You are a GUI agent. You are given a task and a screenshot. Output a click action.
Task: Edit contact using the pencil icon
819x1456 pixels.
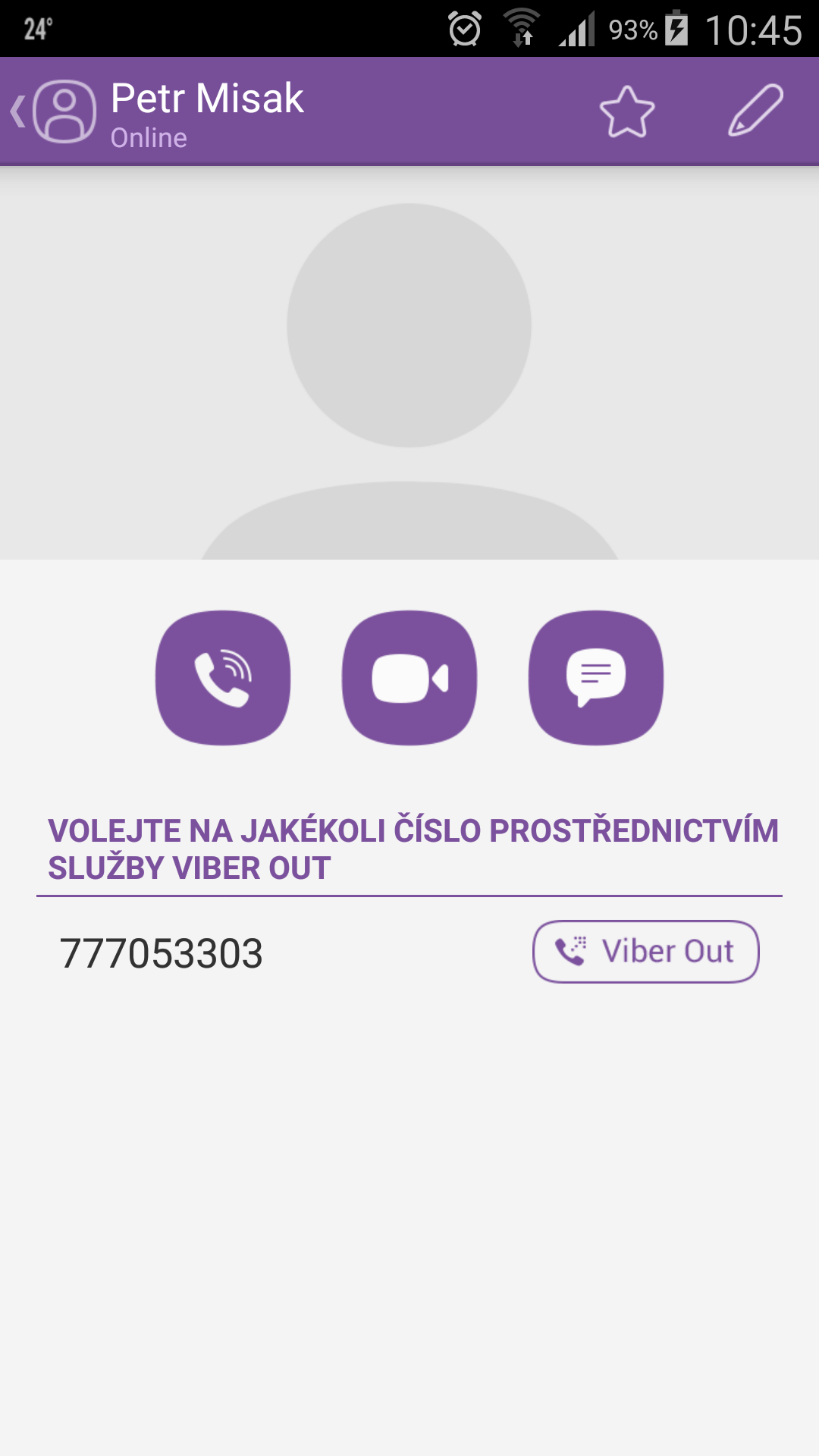755,111
